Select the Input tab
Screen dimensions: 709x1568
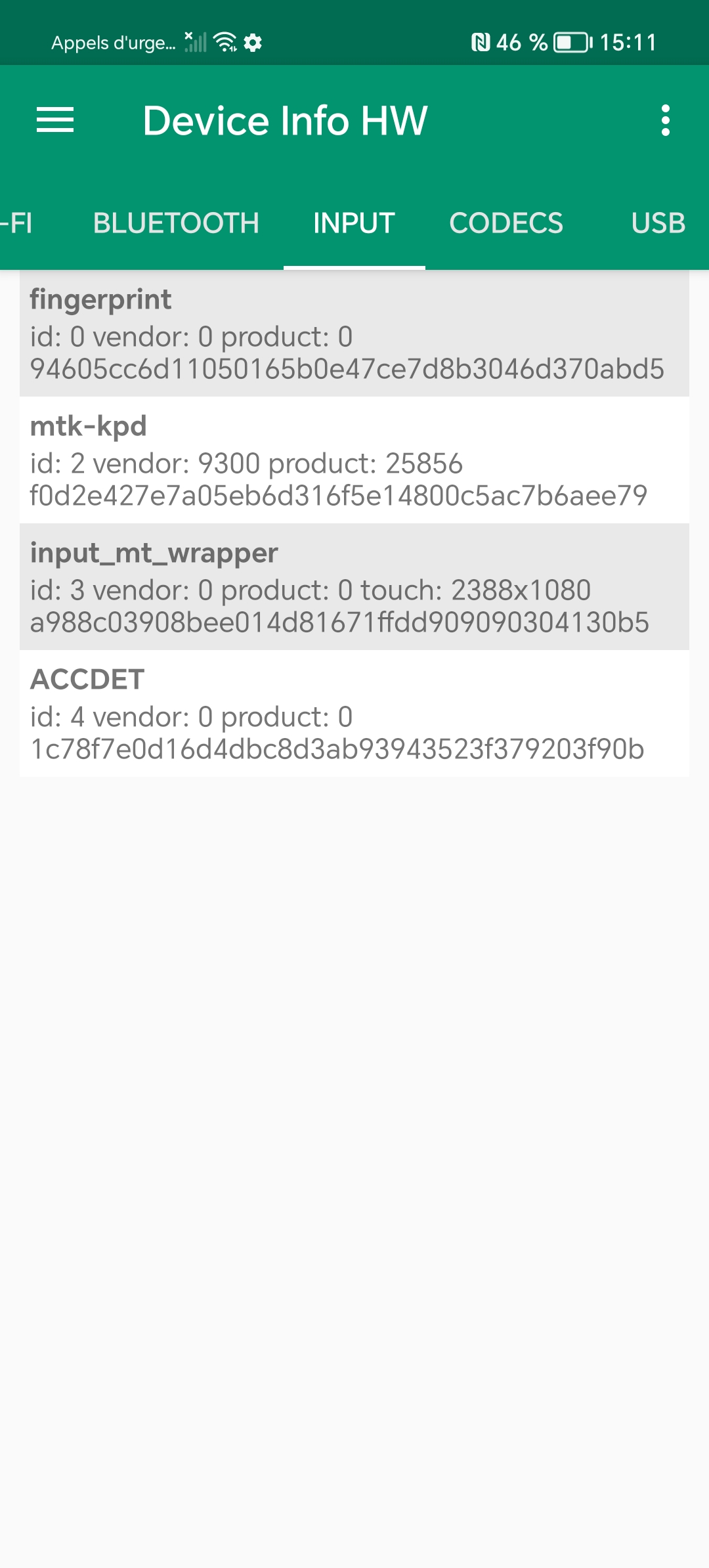click(354, 223)
